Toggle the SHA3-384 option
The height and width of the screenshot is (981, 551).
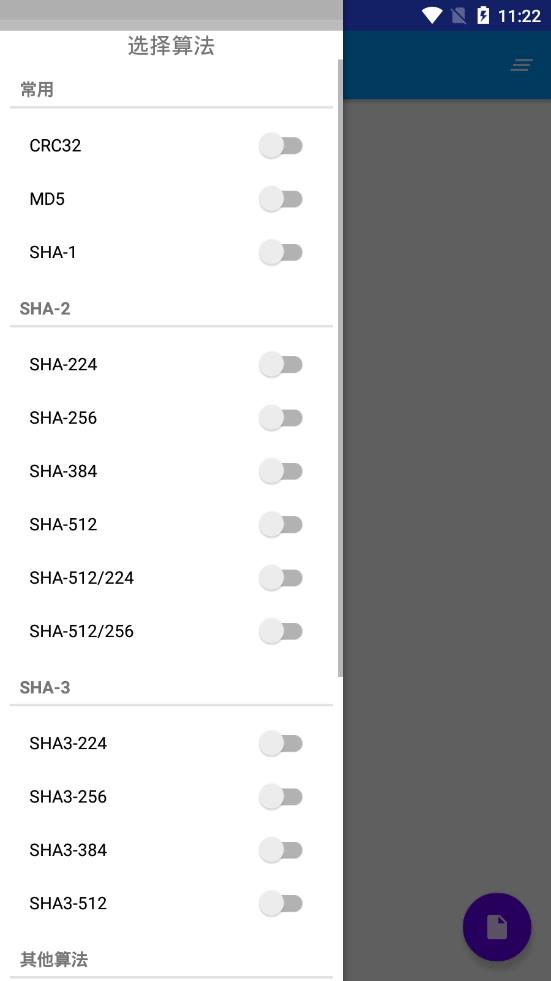point(281,850)
